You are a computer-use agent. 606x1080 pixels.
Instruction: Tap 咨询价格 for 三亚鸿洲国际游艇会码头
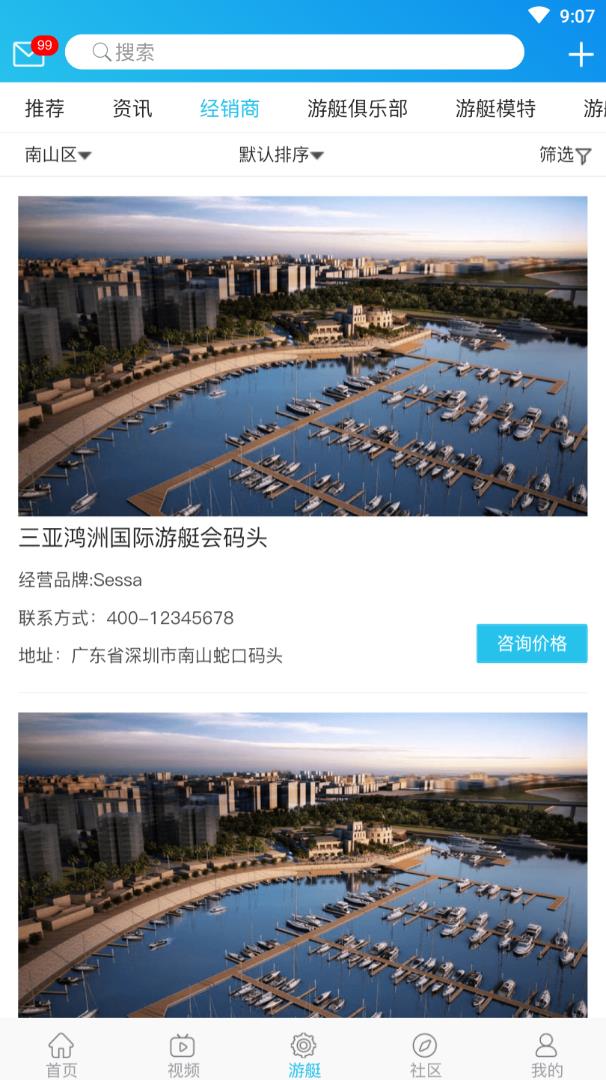coord(532,643)
